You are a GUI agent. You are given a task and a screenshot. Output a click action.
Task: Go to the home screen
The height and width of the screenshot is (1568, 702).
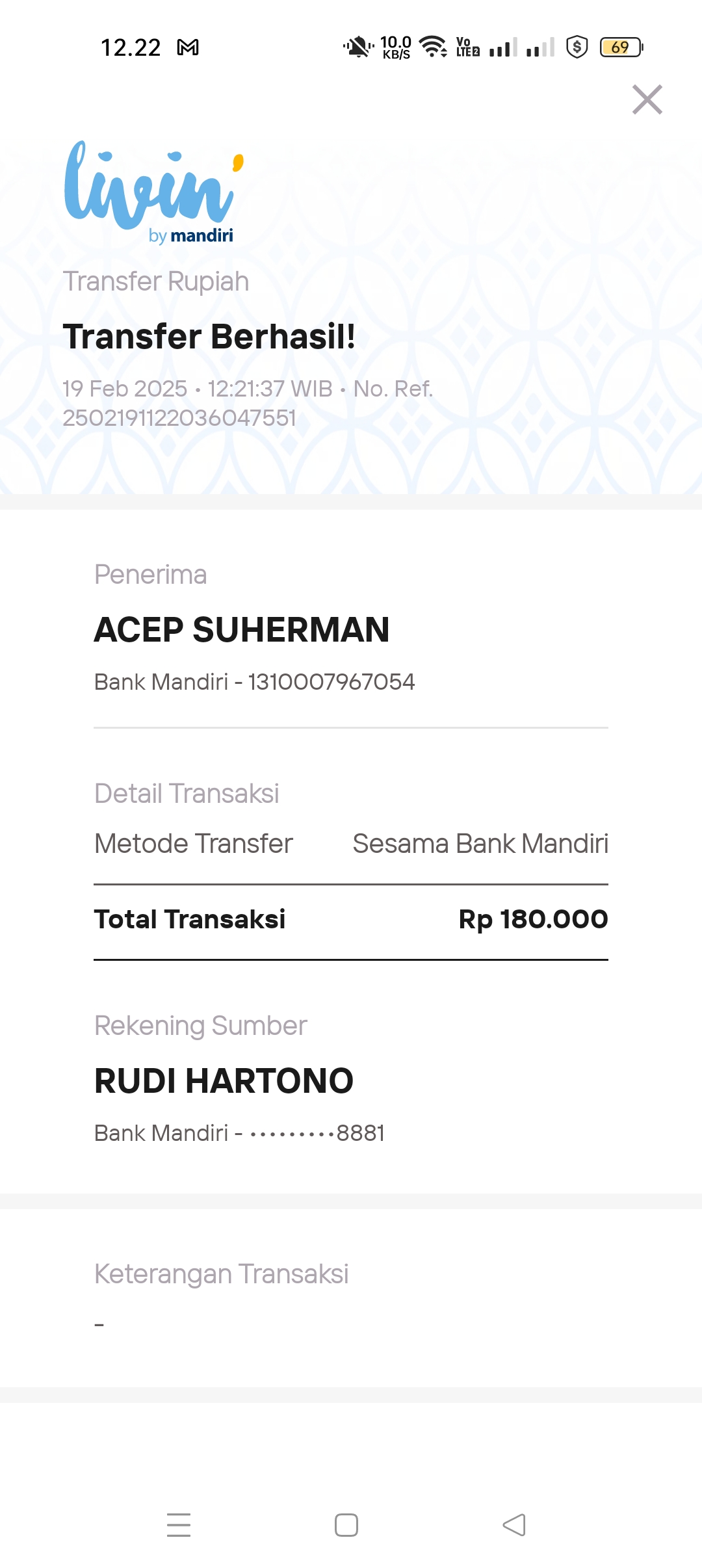point(346,1524)
